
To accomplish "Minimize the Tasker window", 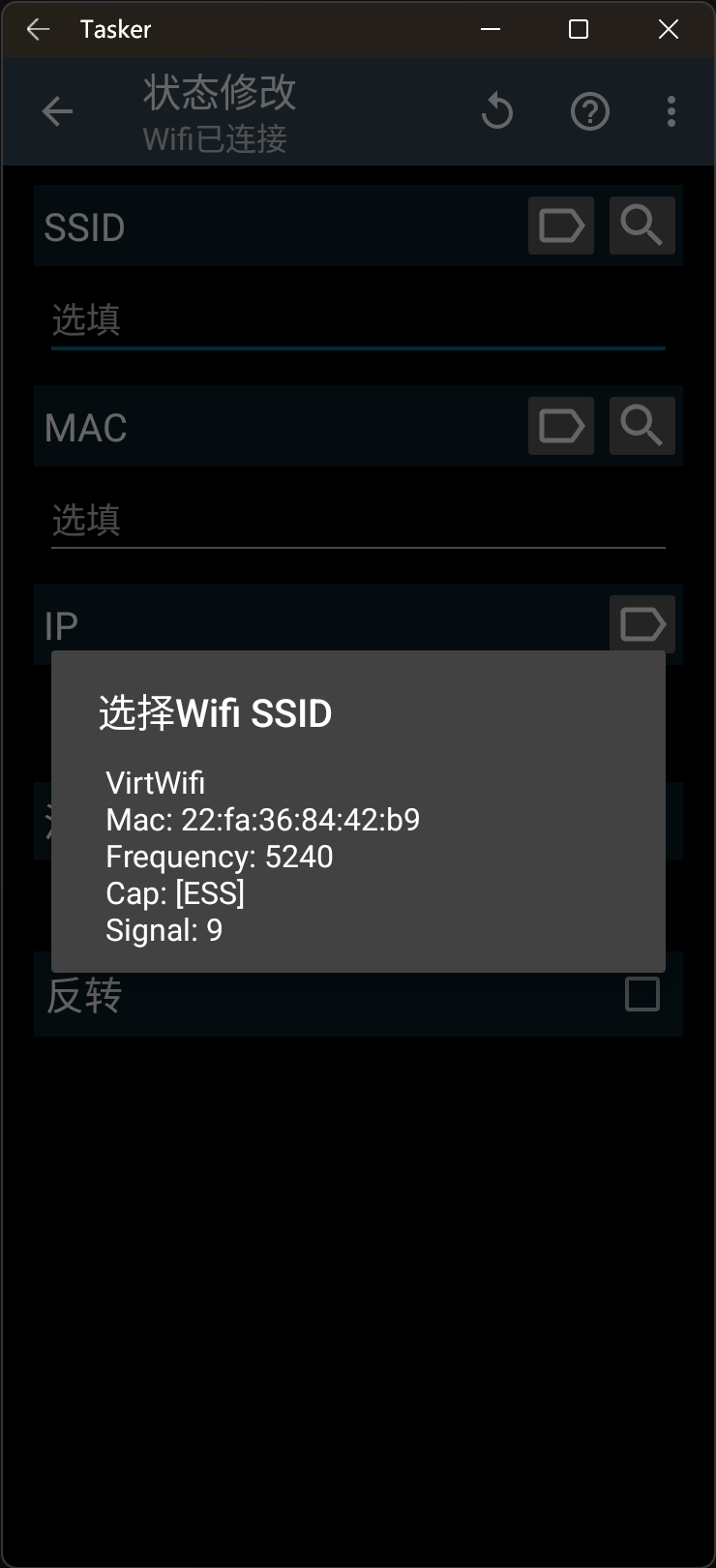I will click(x=491, y=29).
